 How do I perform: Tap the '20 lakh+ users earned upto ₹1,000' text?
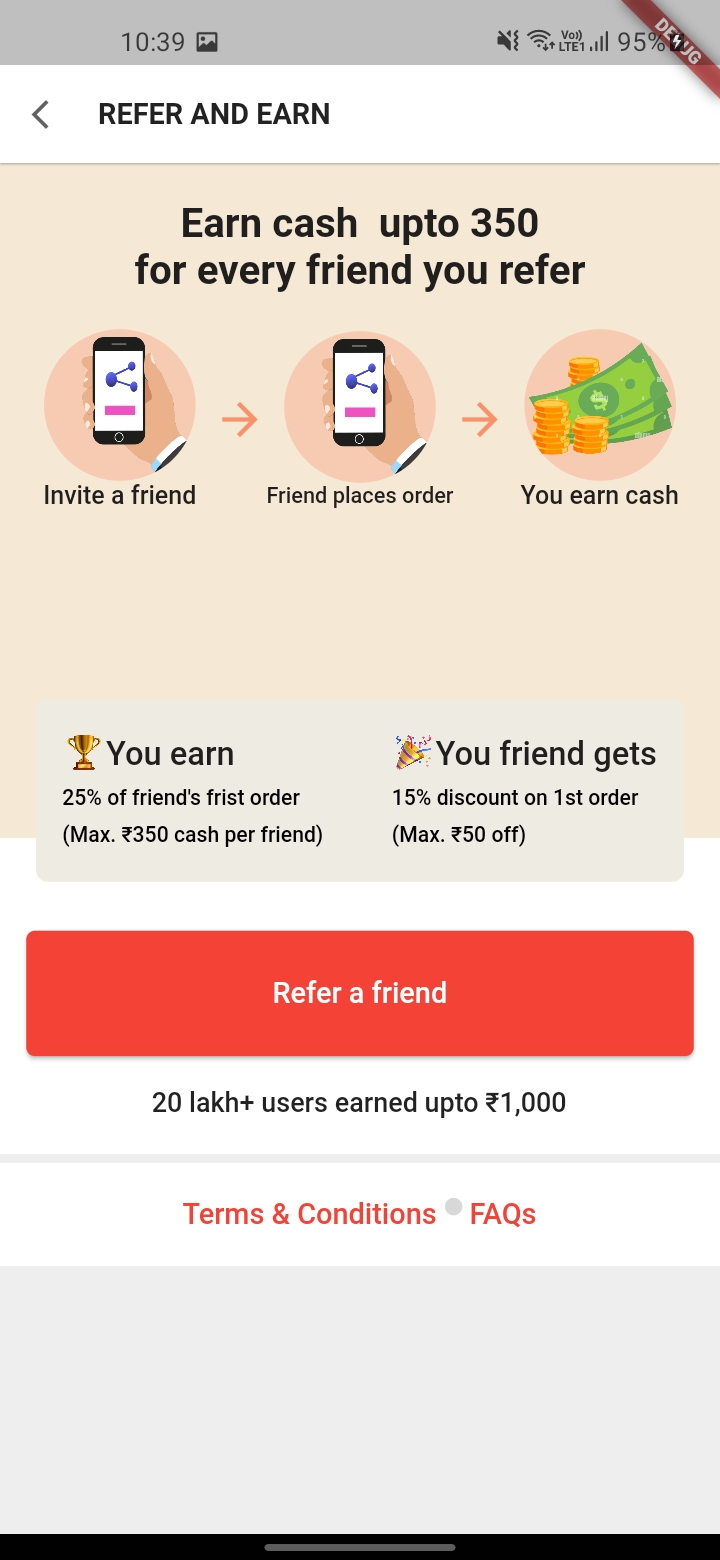tap(359, 1102)
